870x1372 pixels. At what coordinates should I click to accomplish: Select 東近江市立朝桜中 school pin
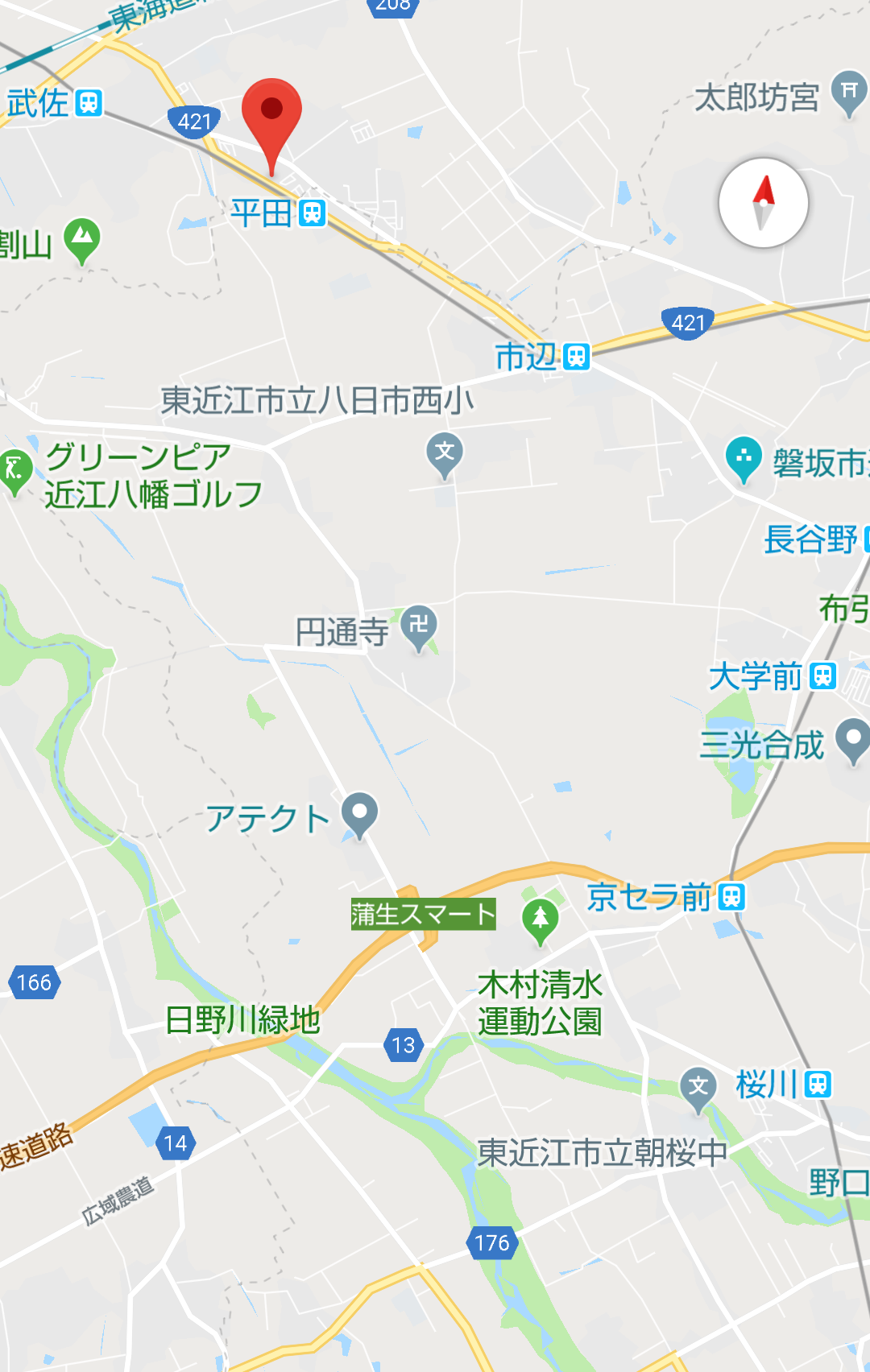pyautogui.click(x=698, y=1087)
